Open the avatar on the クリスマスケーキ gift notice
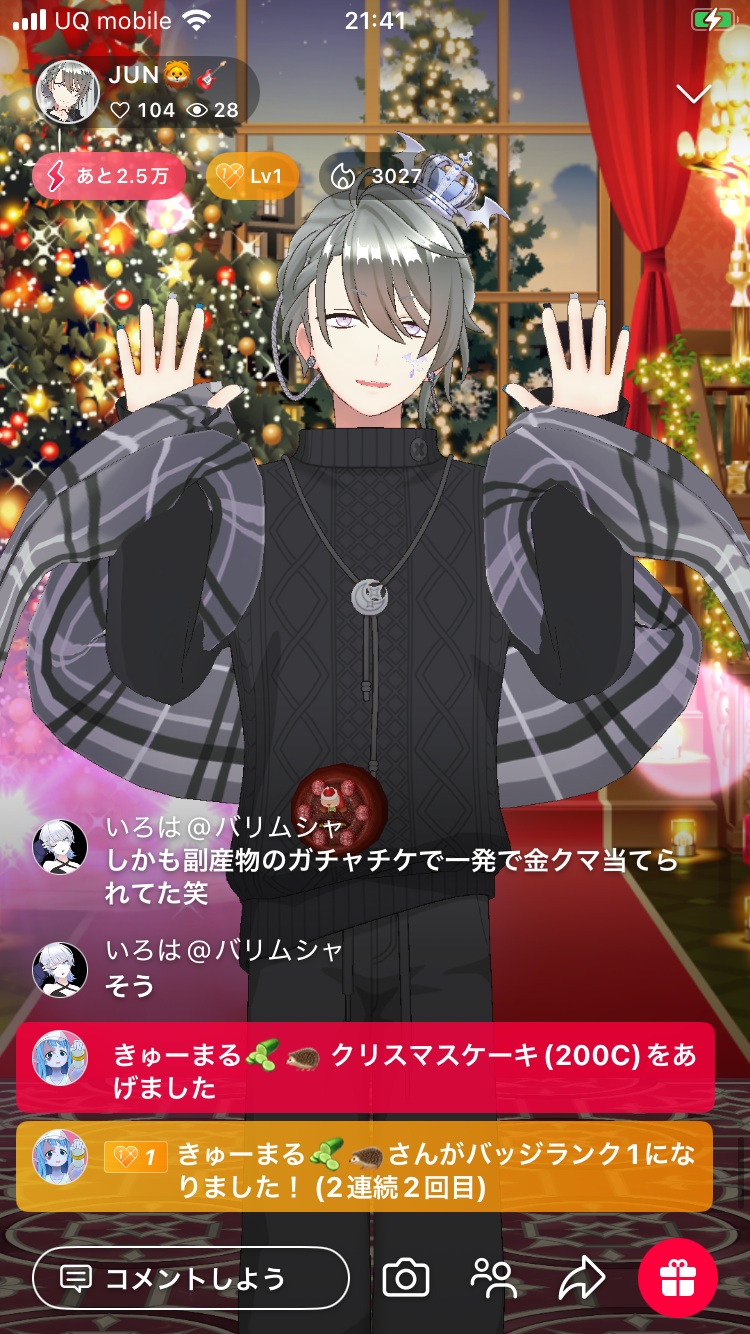750x1334 pixels. [x=59, y=1059]
